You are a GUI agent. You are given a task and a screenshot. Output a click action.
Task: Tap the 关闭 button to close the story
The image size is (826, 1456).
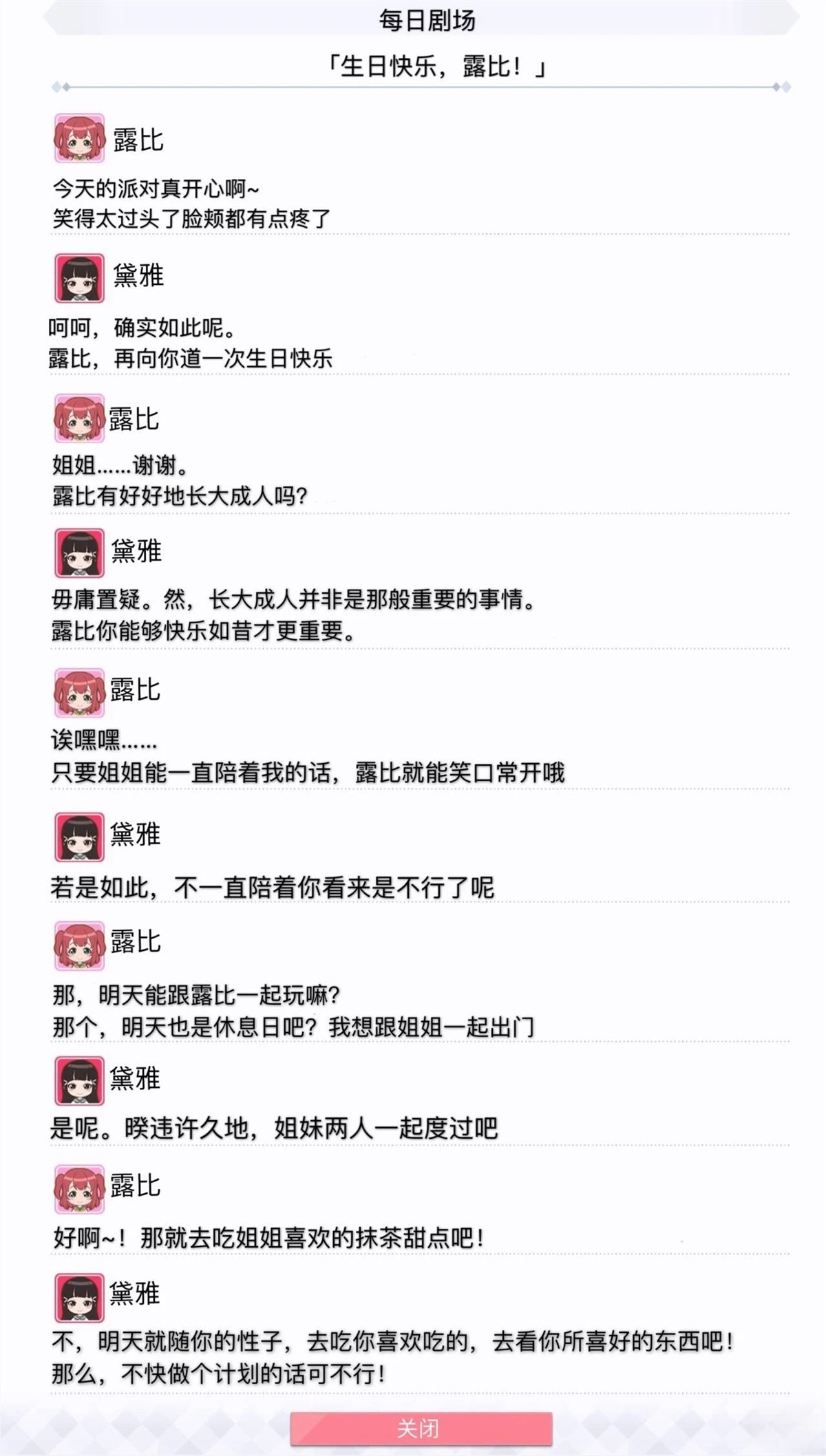421,1428
